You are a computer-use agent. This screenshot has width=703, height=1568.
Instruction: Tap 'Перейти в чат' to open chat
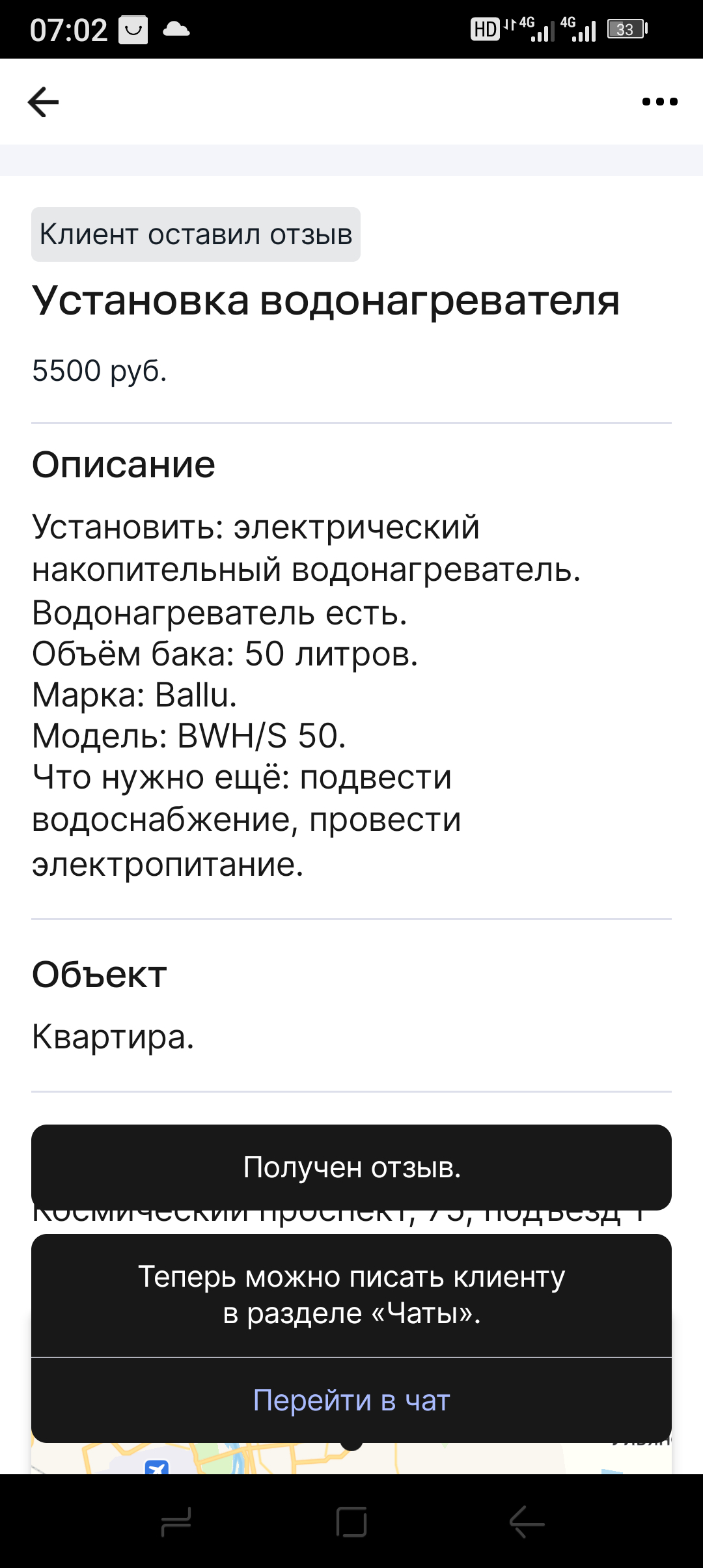[351, 1400]
